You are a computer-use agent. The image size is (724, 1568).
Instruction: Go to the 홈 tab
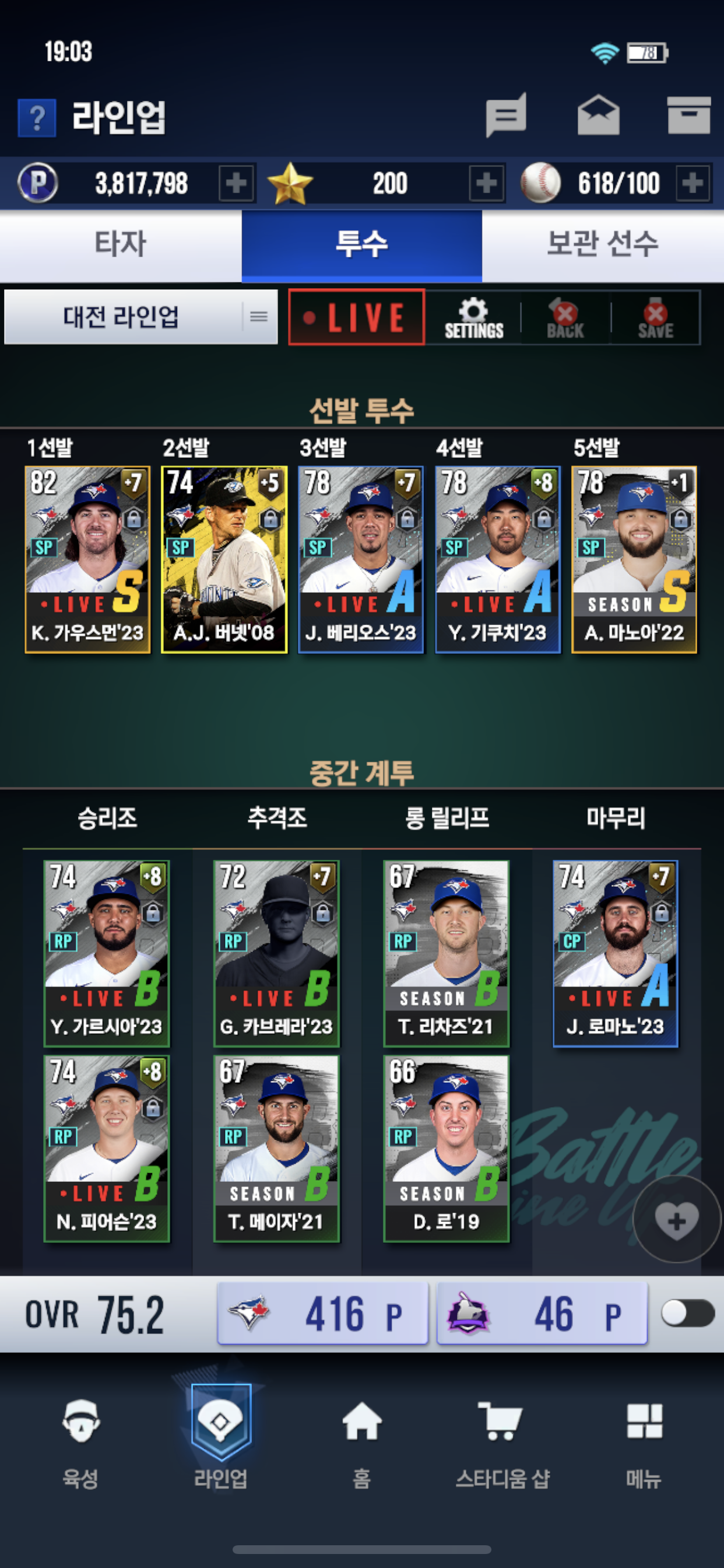click(x=362, y=1443)
